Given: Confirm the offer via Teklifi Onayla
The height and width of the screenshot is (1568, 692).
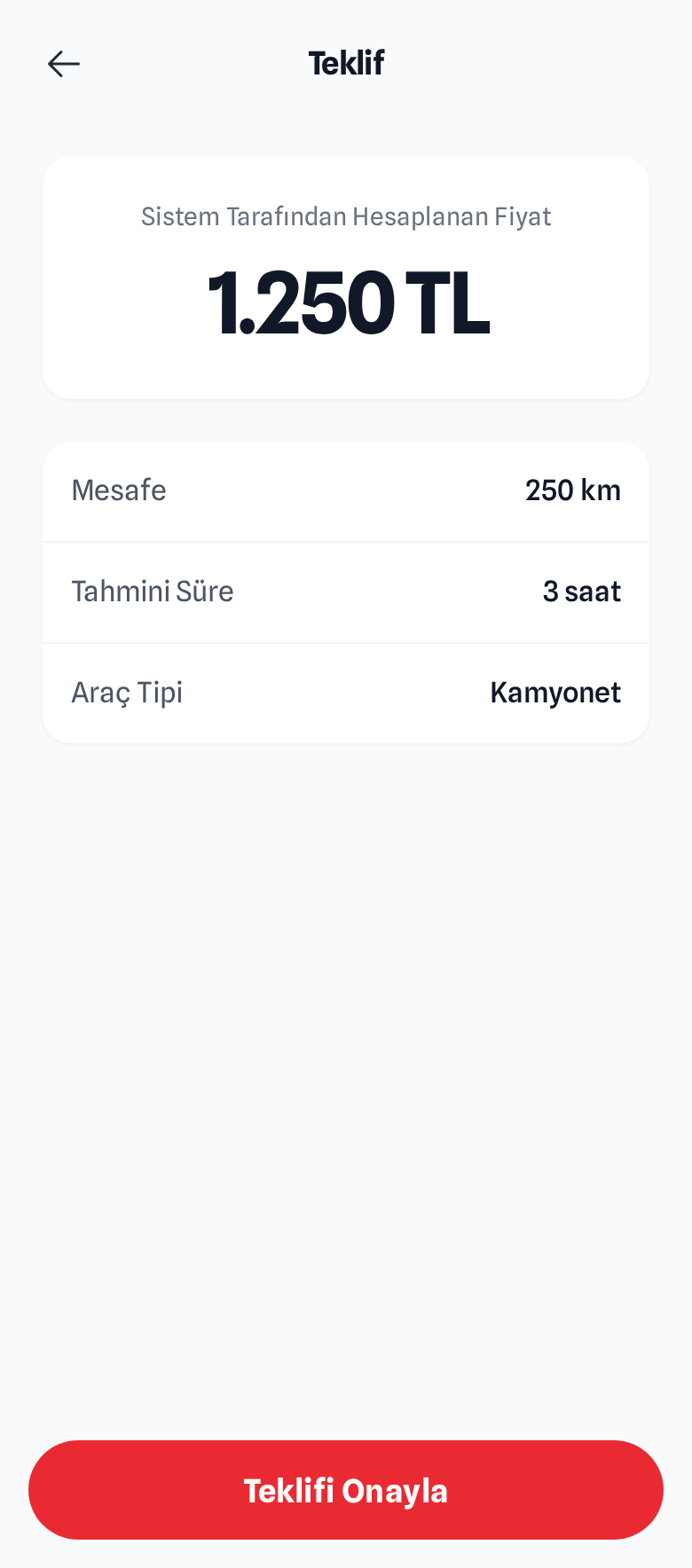Looking at the screenshot, I should click(x=346, y=1490).
